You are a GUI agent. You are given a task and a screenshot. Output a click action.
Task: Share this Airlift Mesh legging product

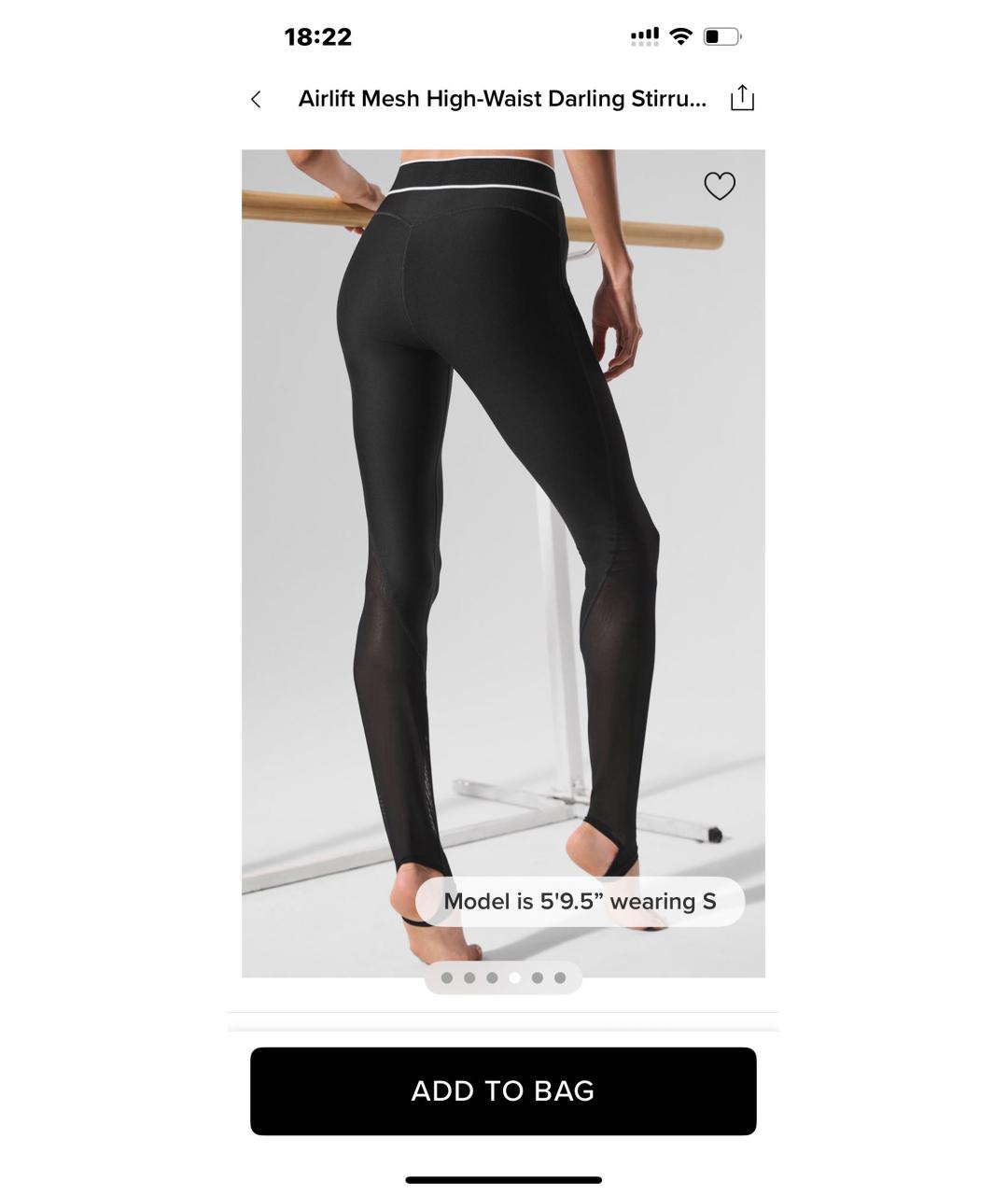pyautogui.click(x=742, y=98)
